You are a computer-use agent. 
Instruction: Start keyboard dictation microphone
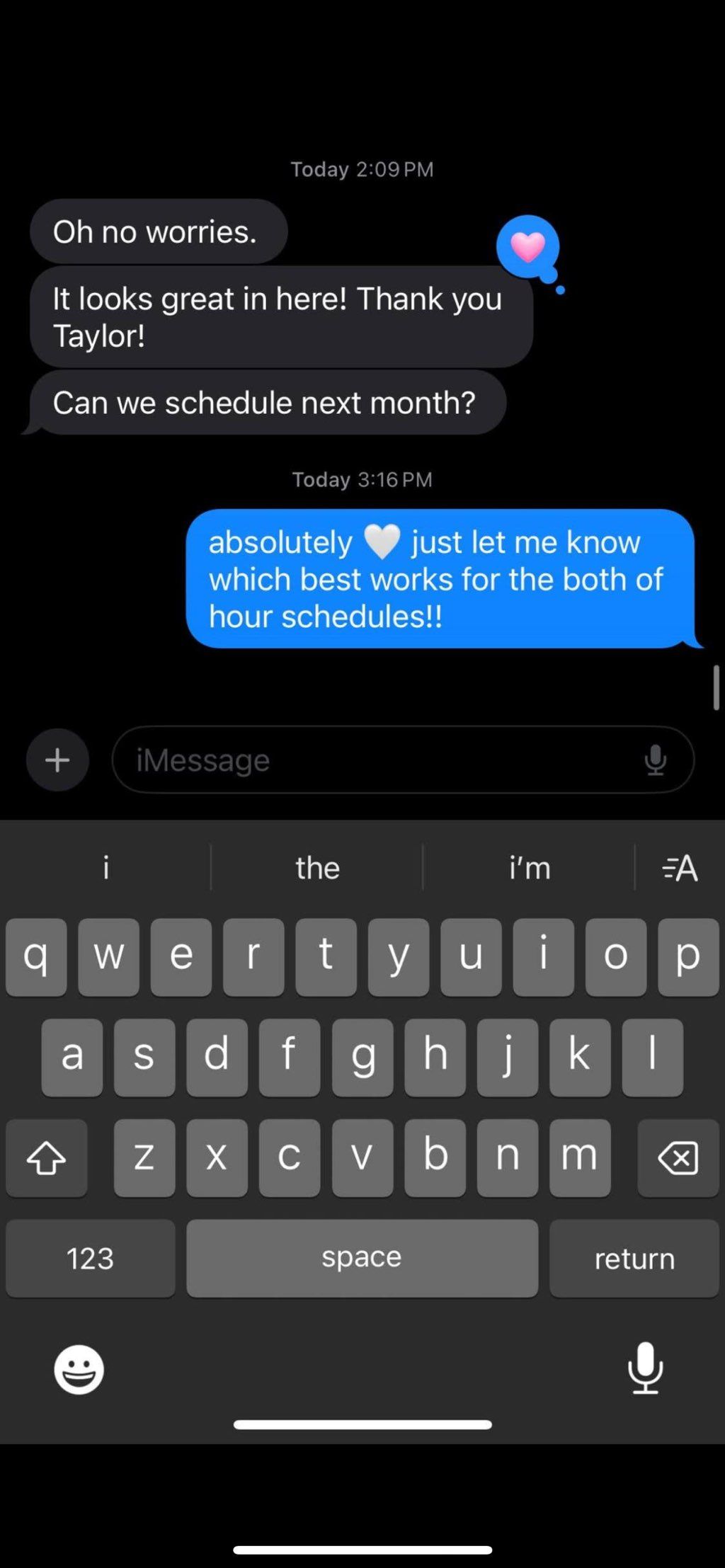coord(645,1368)
